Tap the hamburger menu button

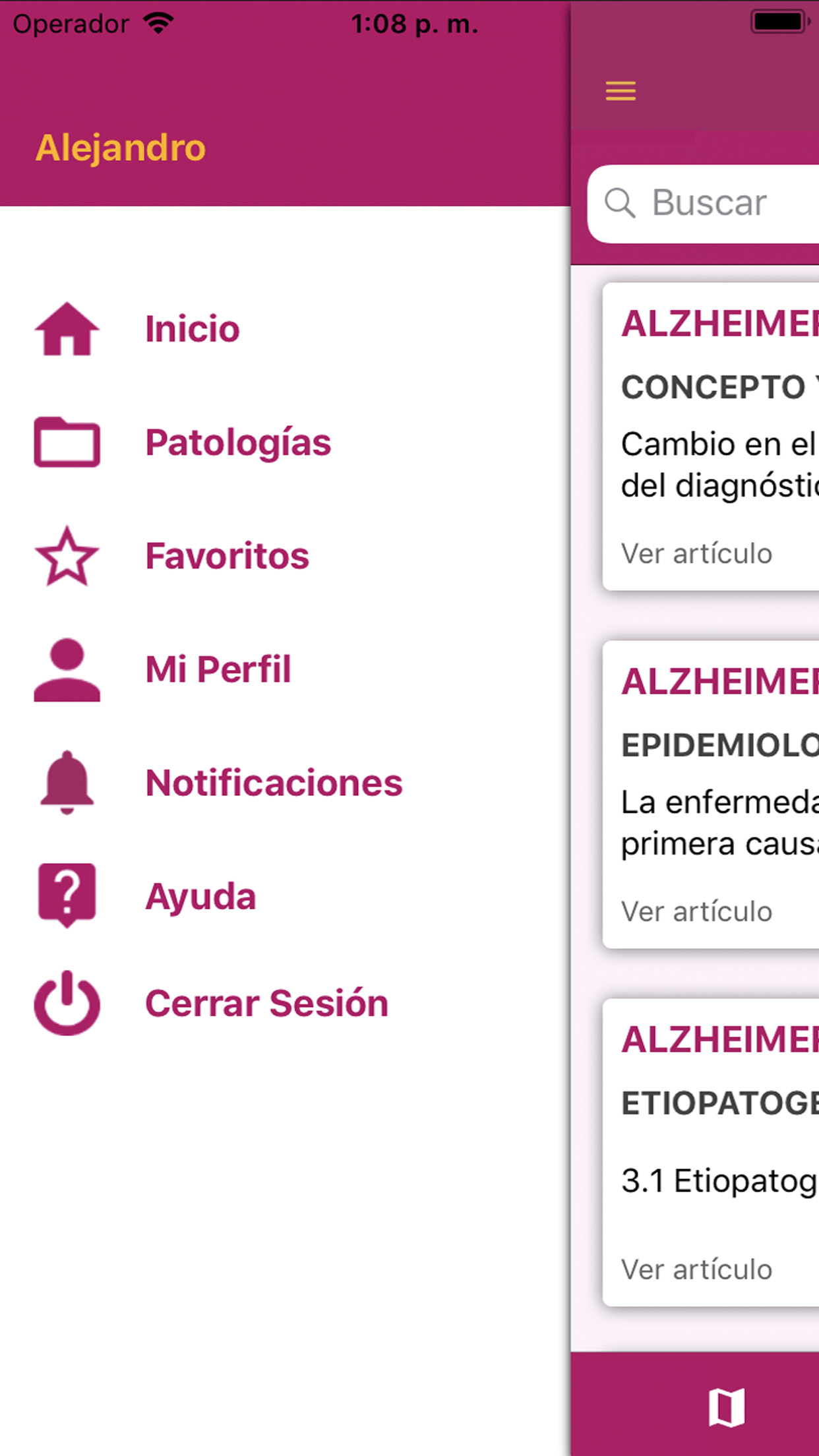pyautogui.click(x=621, y=91)
